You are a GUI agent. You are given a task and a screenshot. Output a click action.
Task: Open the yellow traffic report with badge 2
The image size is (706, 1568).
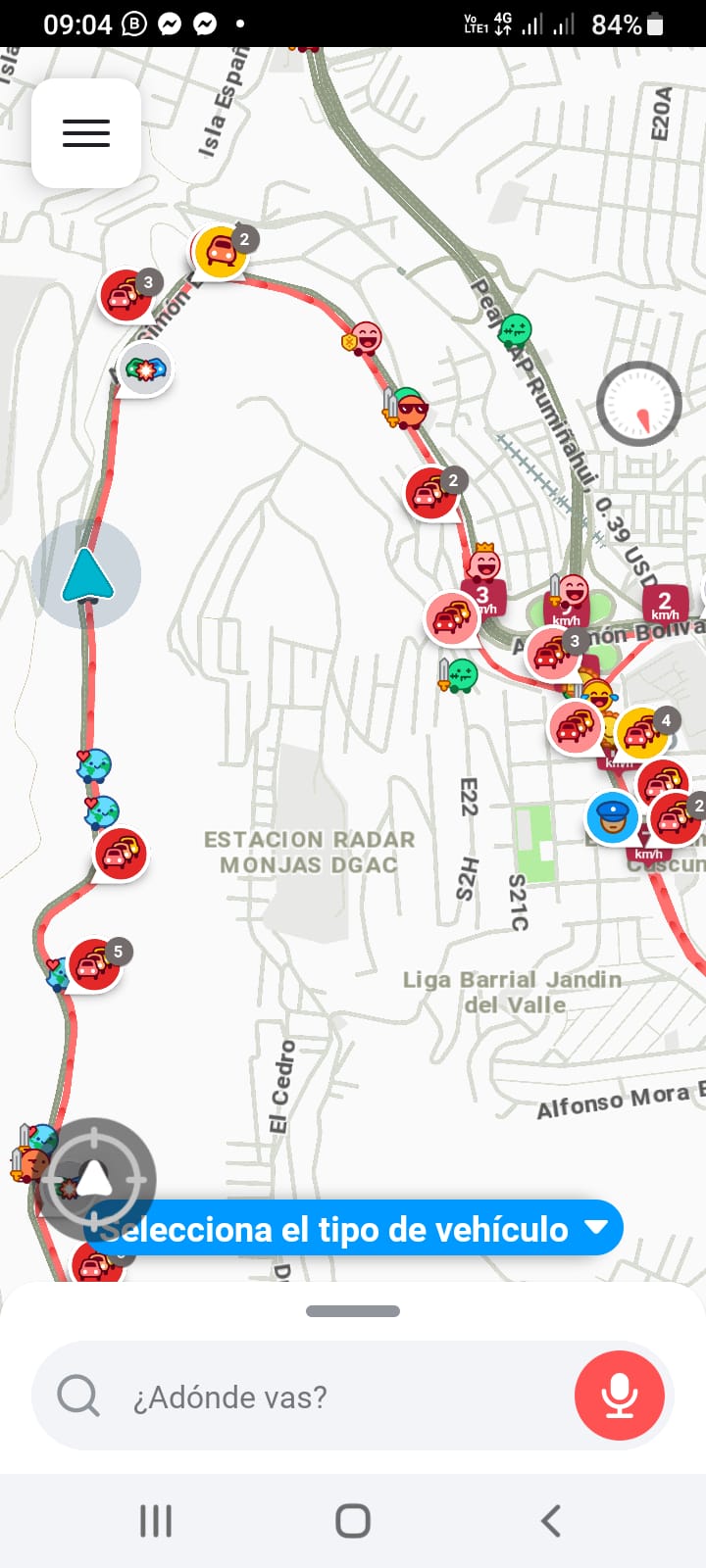click(x=222, y=251)
